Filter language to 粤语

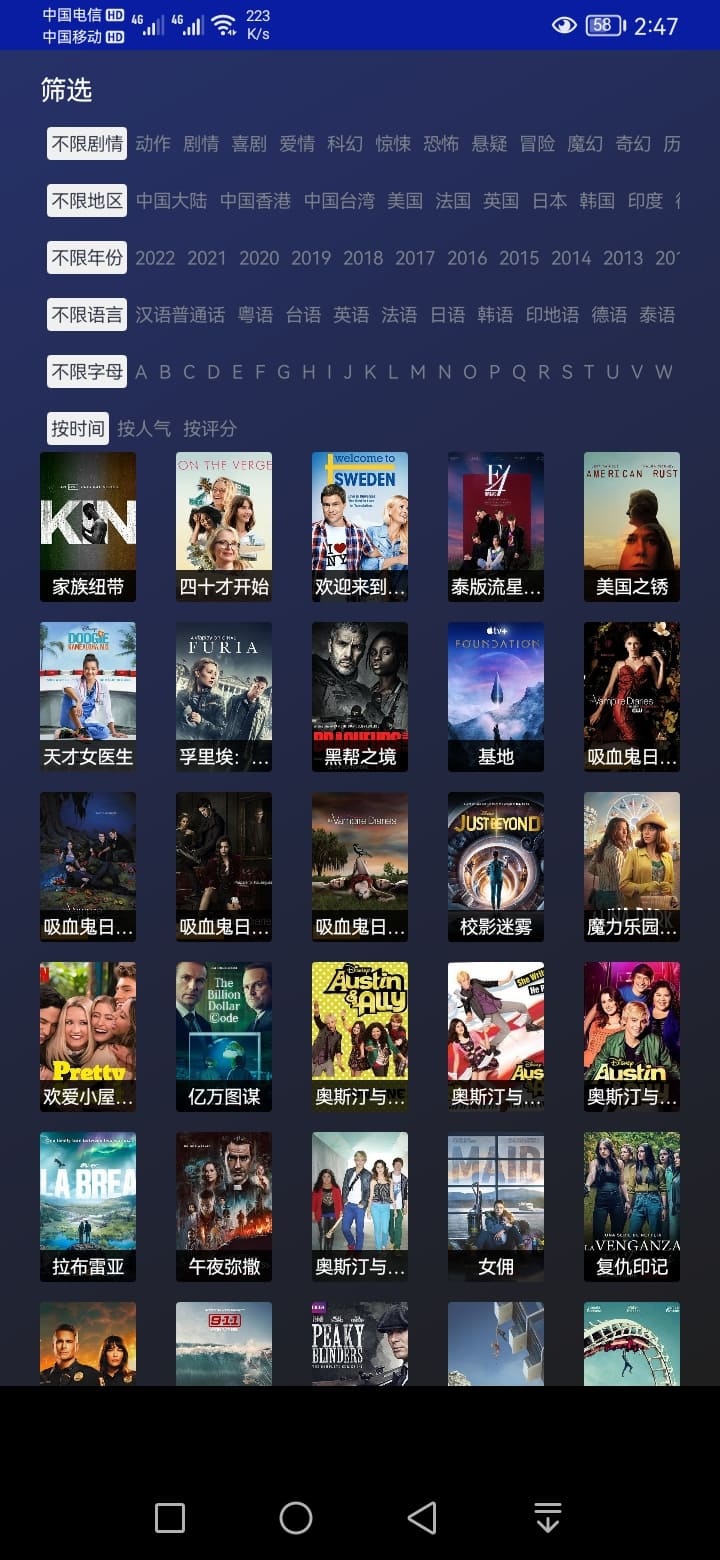click(x=255, y=315)
